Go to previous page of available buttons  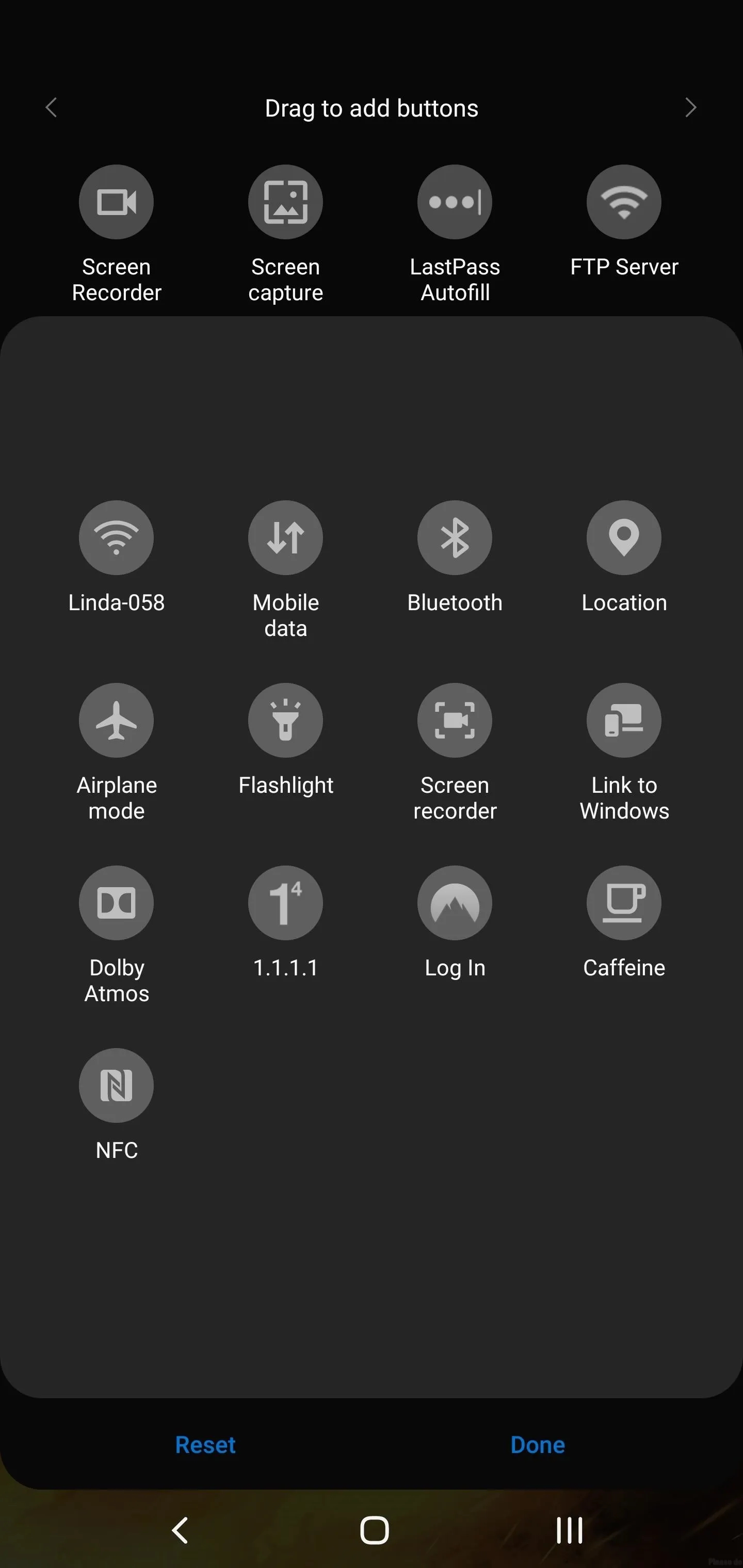51,108
